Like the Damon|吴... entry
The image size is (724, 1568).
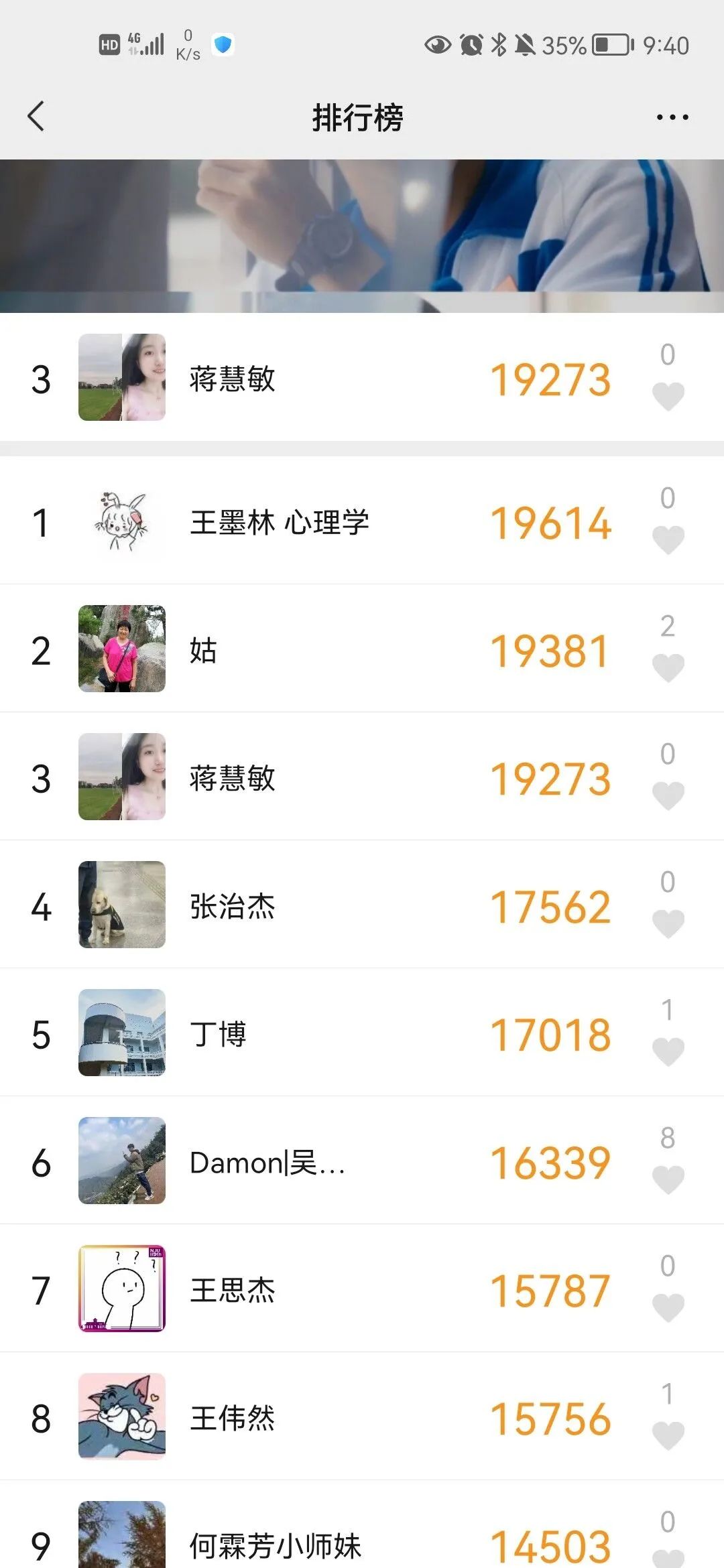[668, 1179]
